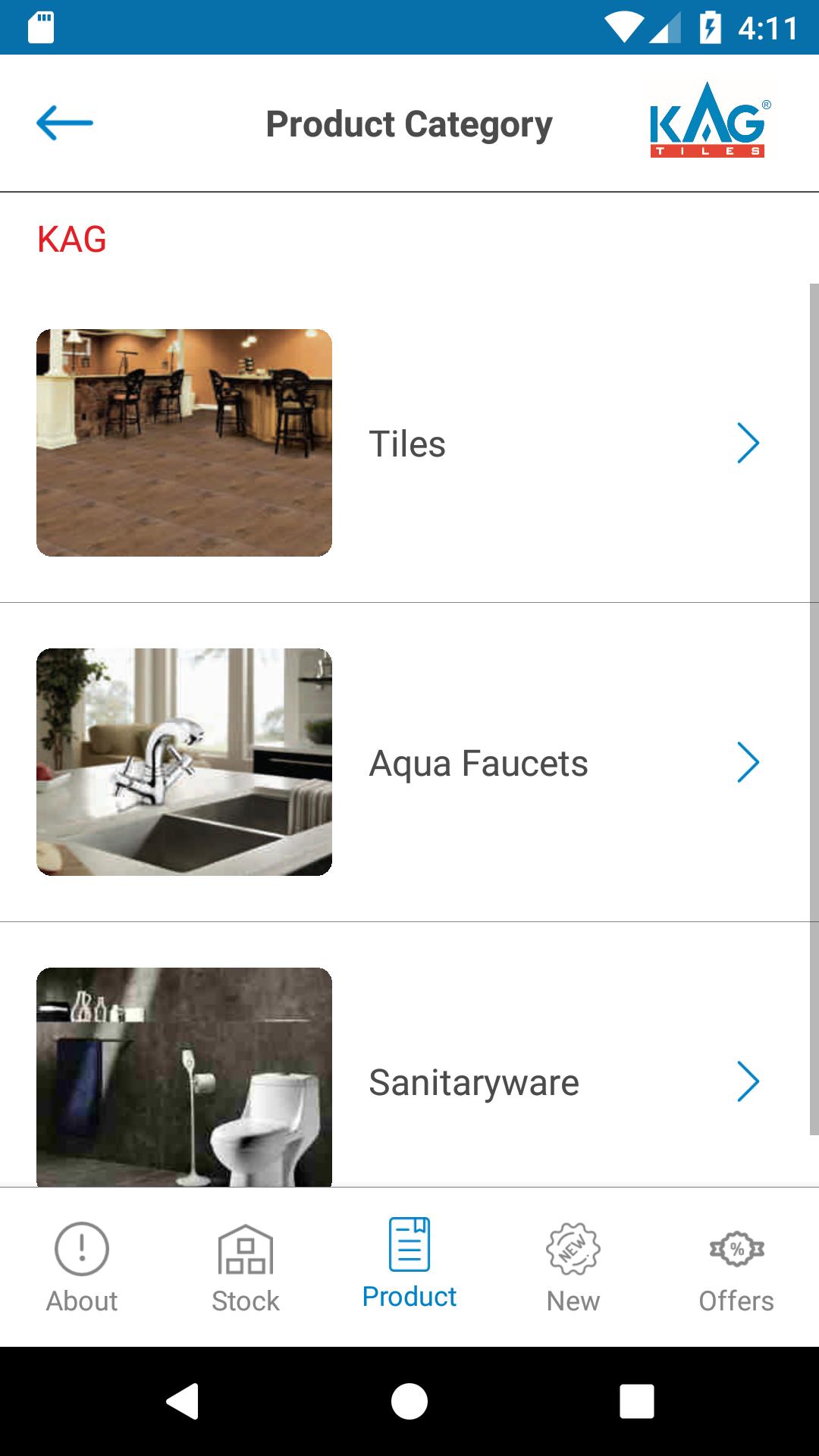The height and width of the screenshot is (1456, 819).
Task: Open the Aqua Faucets category
Action: pyautogui.click(x=478, y=763)
